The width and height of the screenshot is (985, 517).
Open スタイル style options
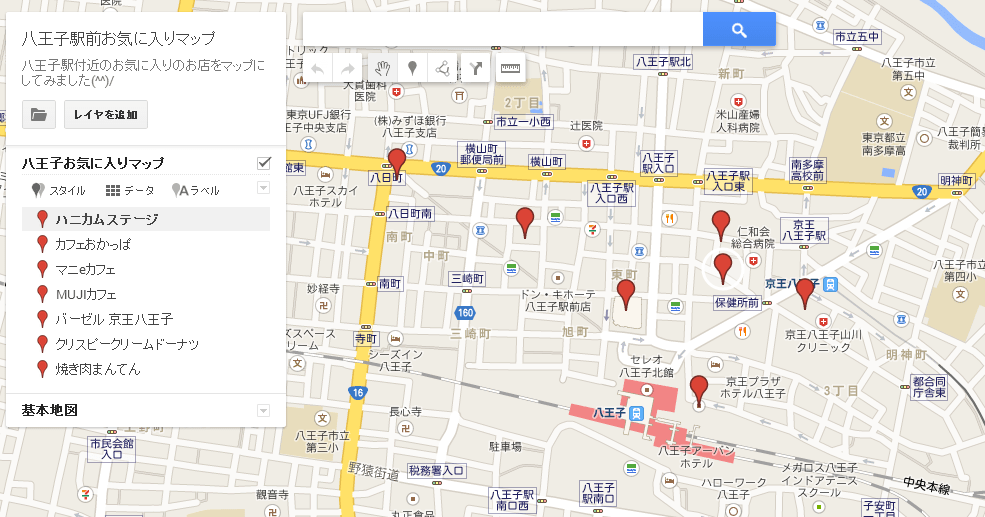58,190
